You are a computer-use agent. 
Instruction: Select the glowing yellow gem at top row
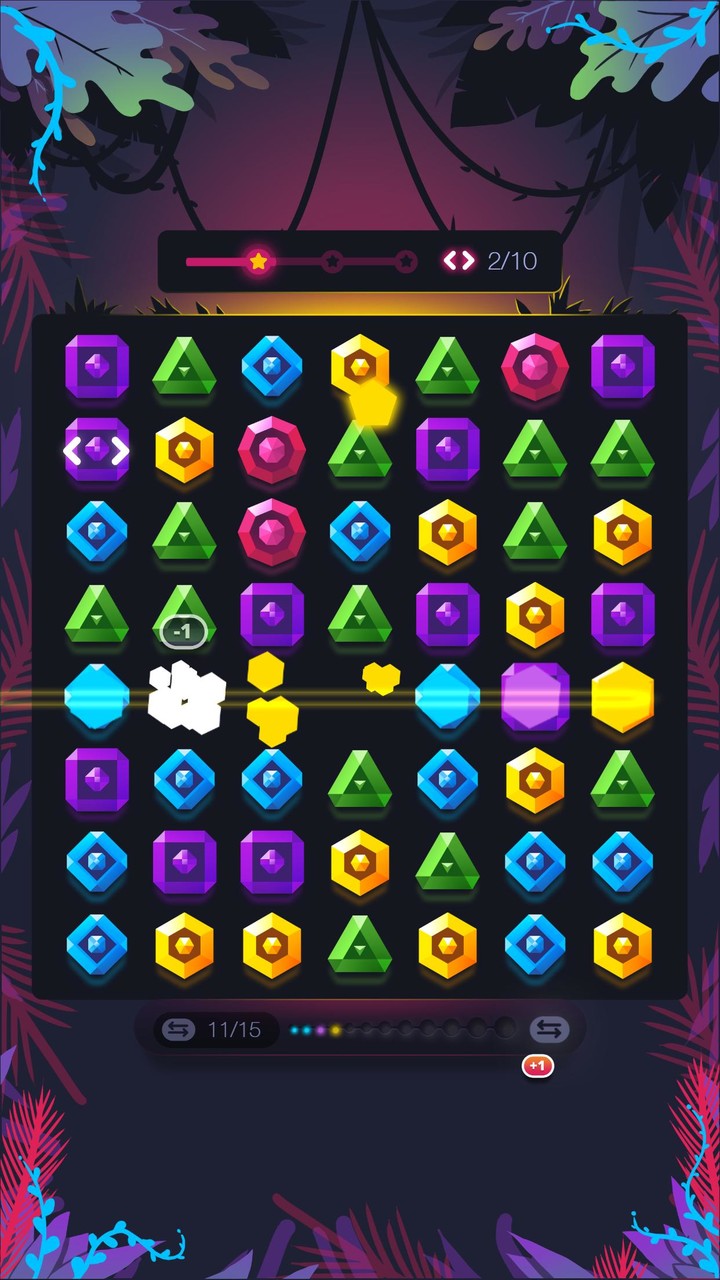pyautogui.click(x=360, y=368)
